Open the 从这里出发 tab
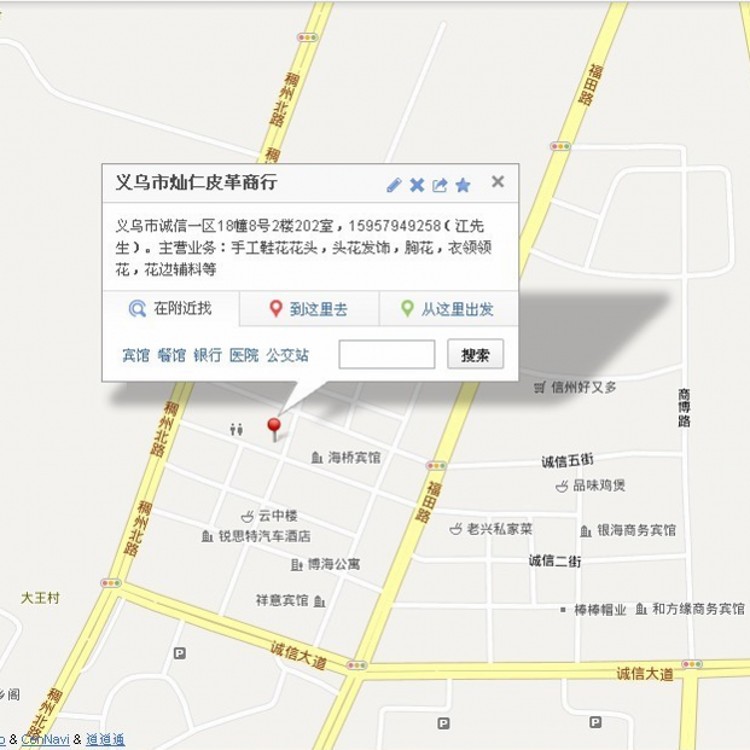This screenshot has height=750, width=750. 448,310
